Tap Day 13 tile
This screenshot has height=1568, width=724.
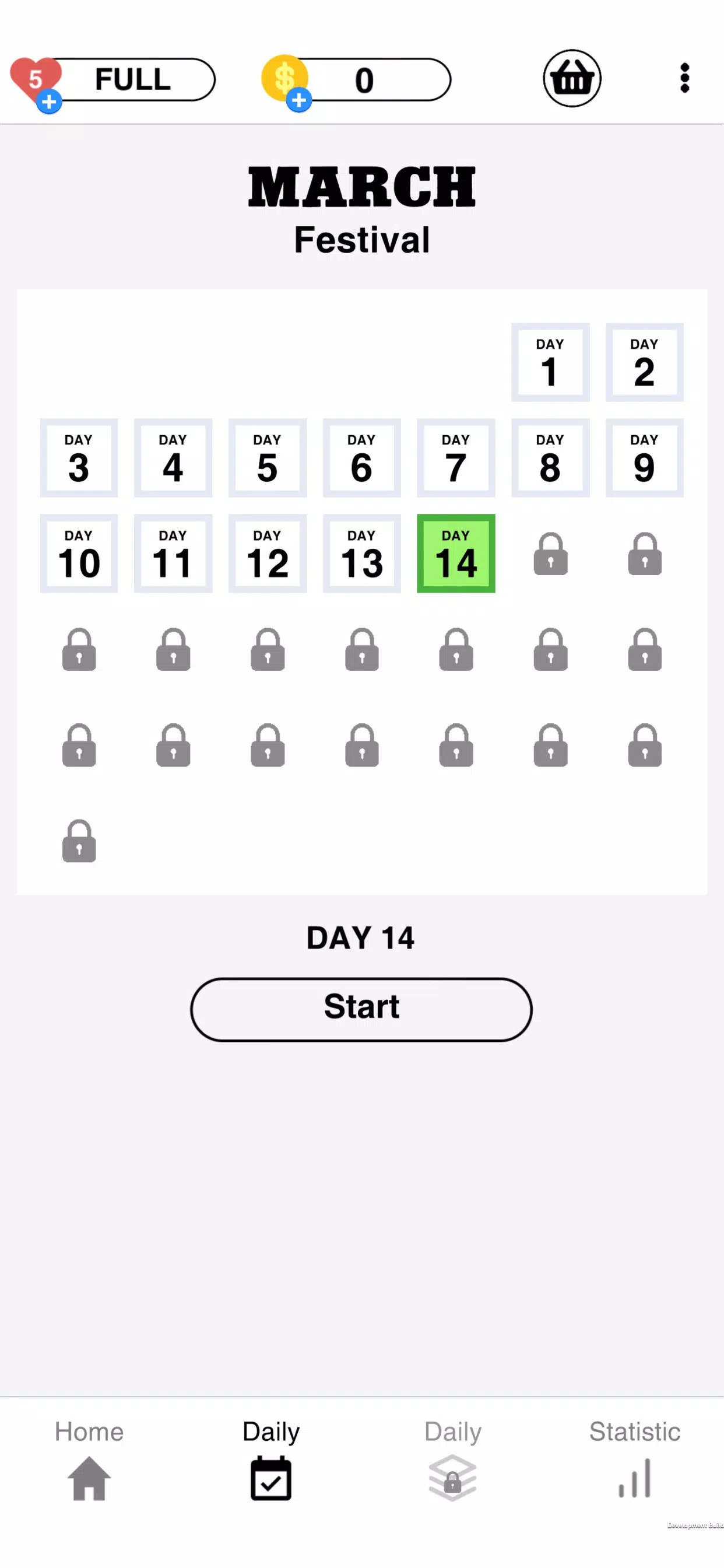point(361,554)
